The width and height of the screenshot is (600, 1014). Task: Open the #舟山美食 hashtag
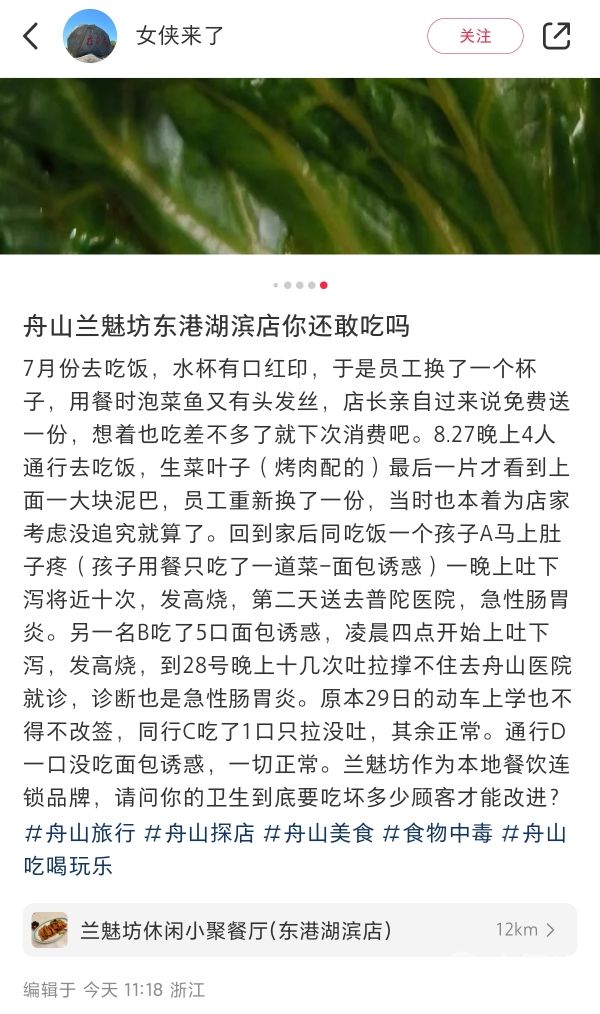click(x=319, y=833)
